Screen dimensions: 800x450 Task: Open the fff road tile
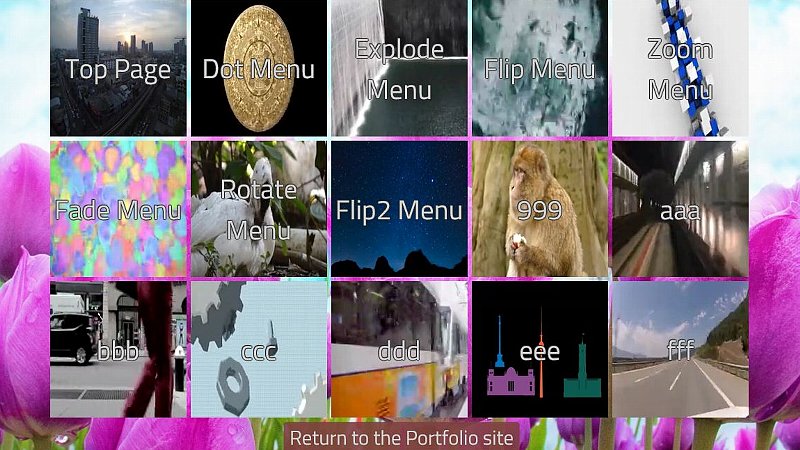[x=679, y=349]
